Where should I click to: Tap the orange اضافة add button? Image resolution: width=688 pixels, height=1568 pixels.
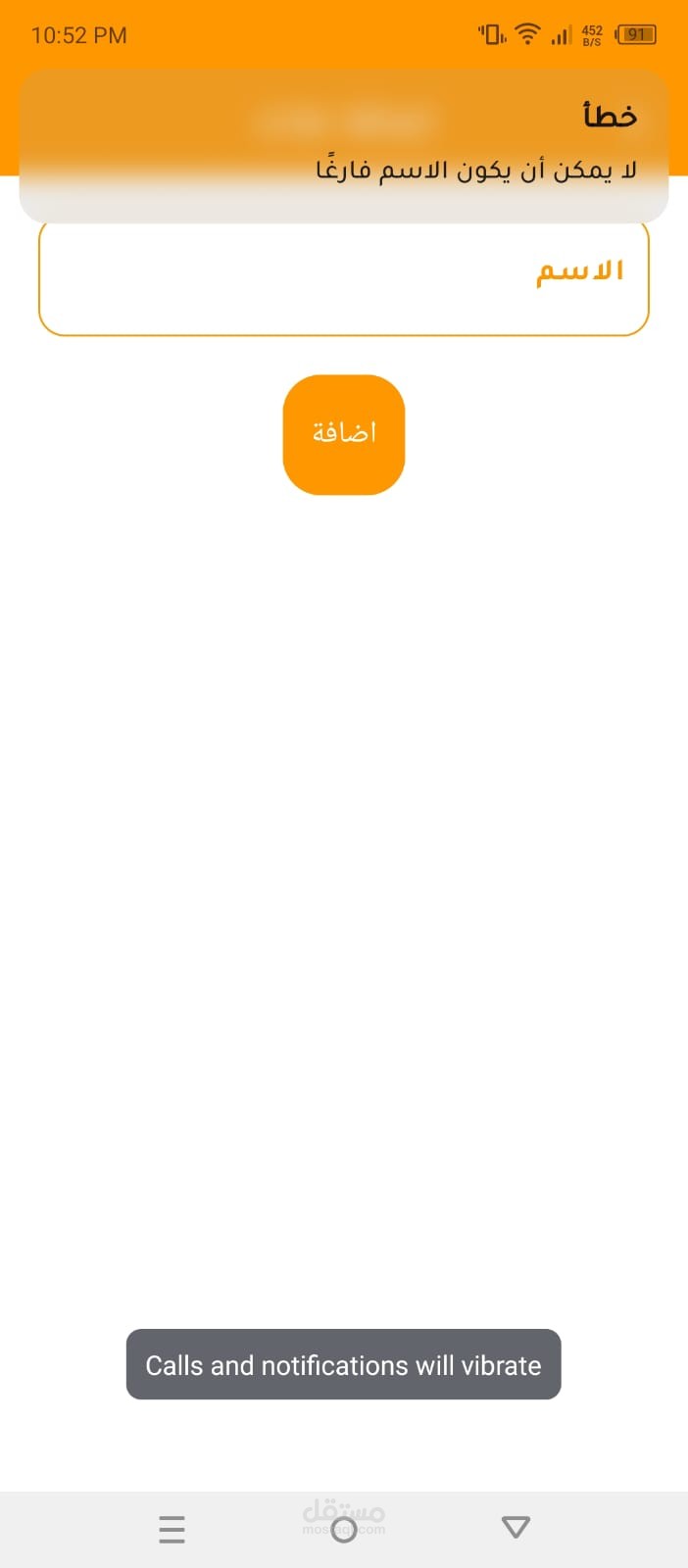coord(344,434)
